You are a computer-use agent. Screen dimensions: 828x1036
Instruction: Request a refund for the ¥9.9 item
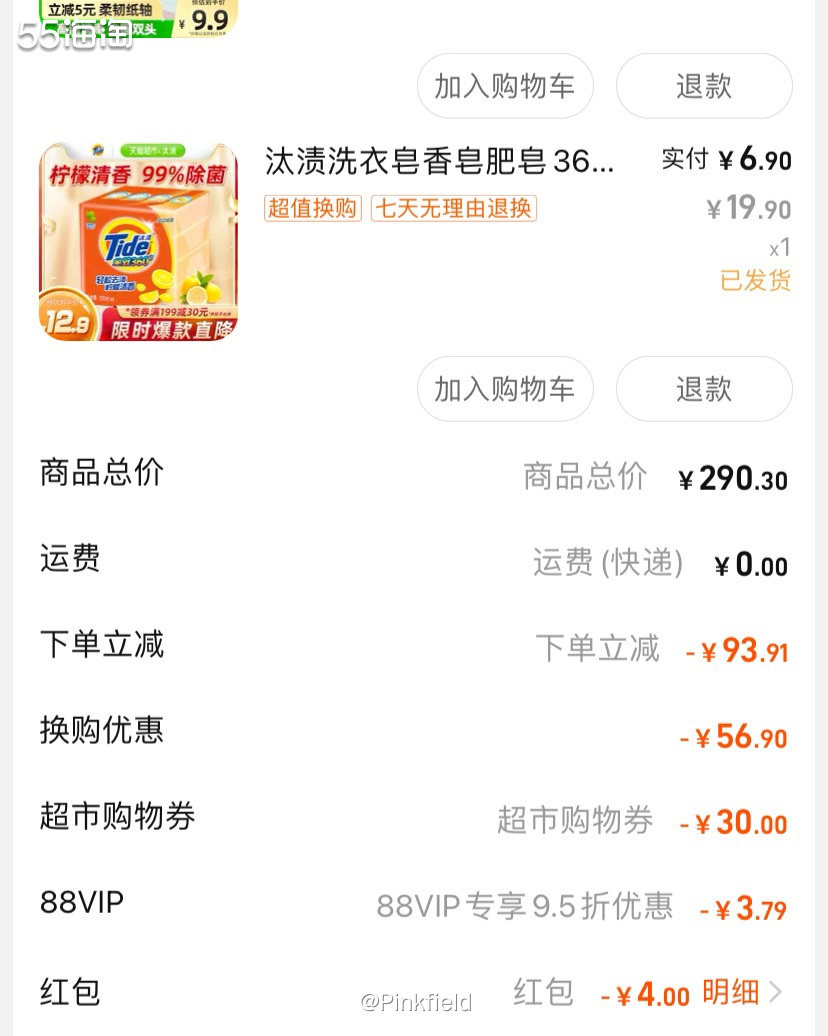point(704,86)
